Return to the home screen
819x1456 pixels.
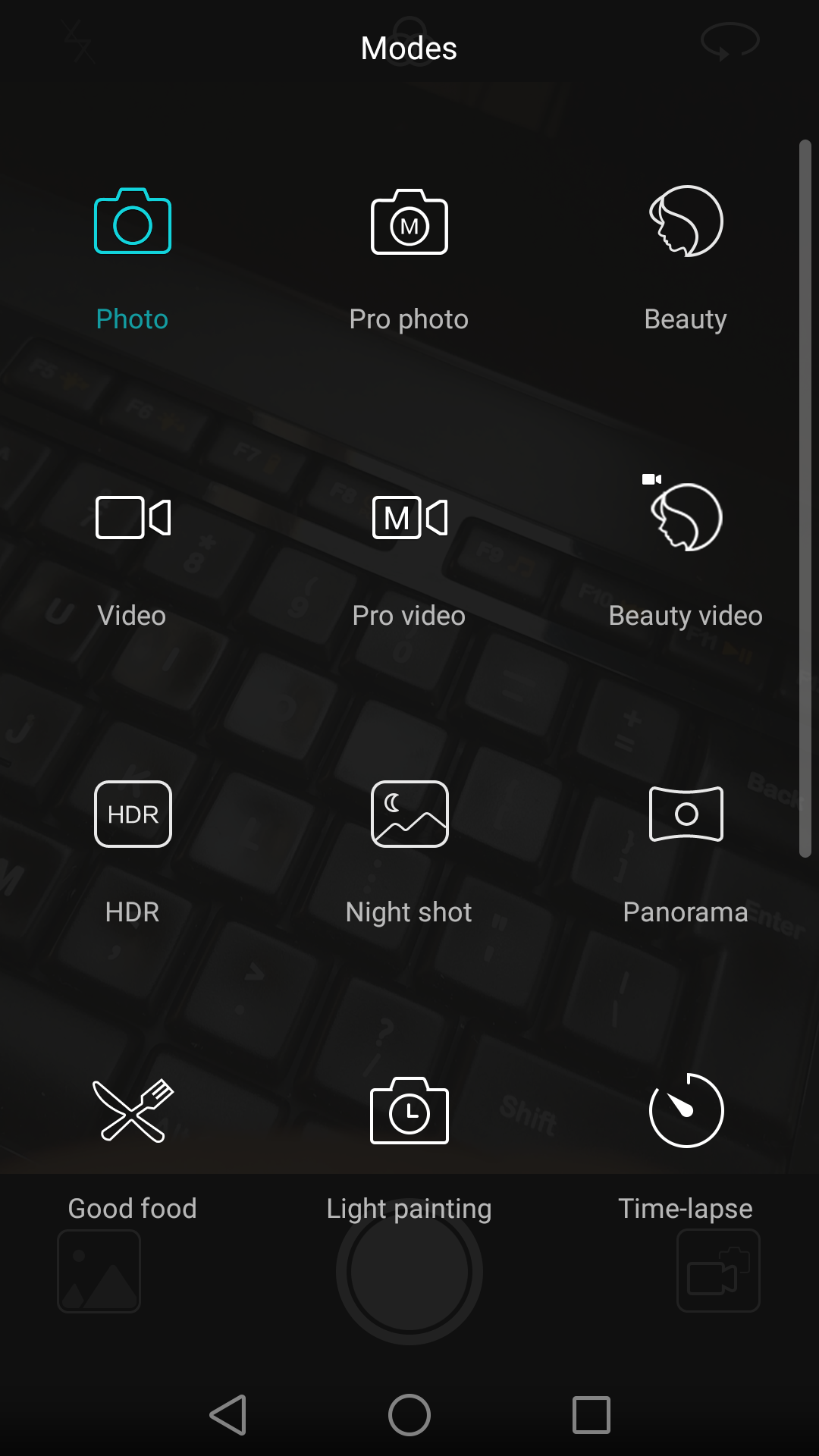pos(409,1415)
